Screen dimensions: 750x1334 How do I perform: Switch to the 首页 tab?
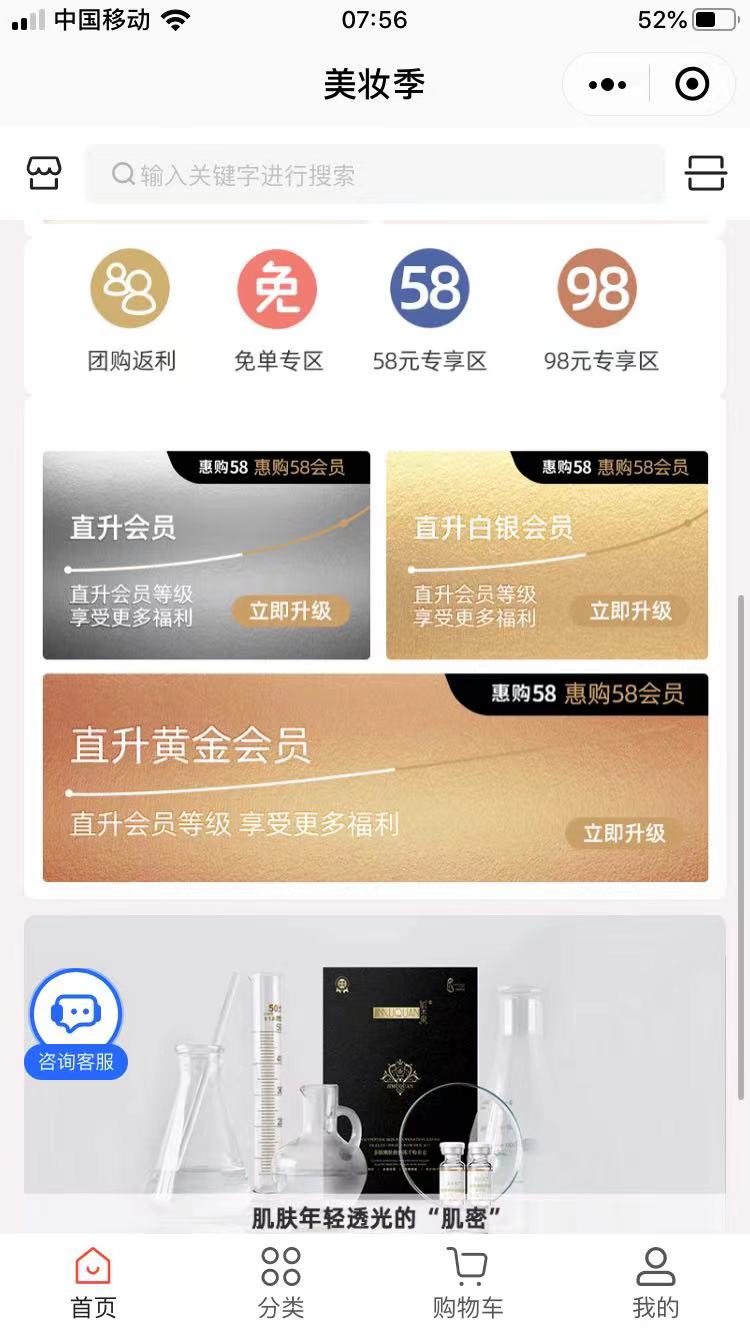click(93, 1283)
